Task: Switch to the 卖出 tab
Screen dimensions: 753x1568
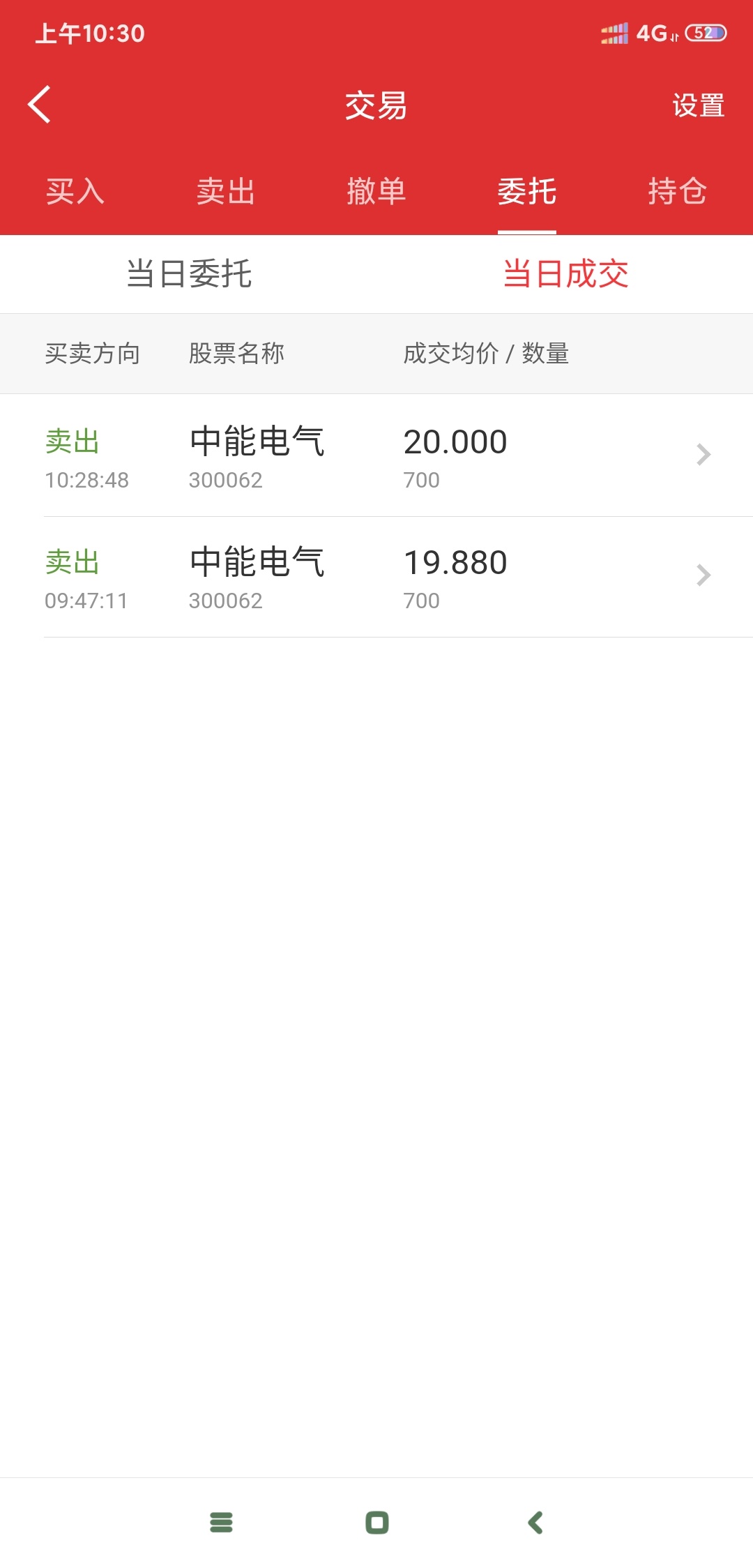Action: [x=226, y=191]
